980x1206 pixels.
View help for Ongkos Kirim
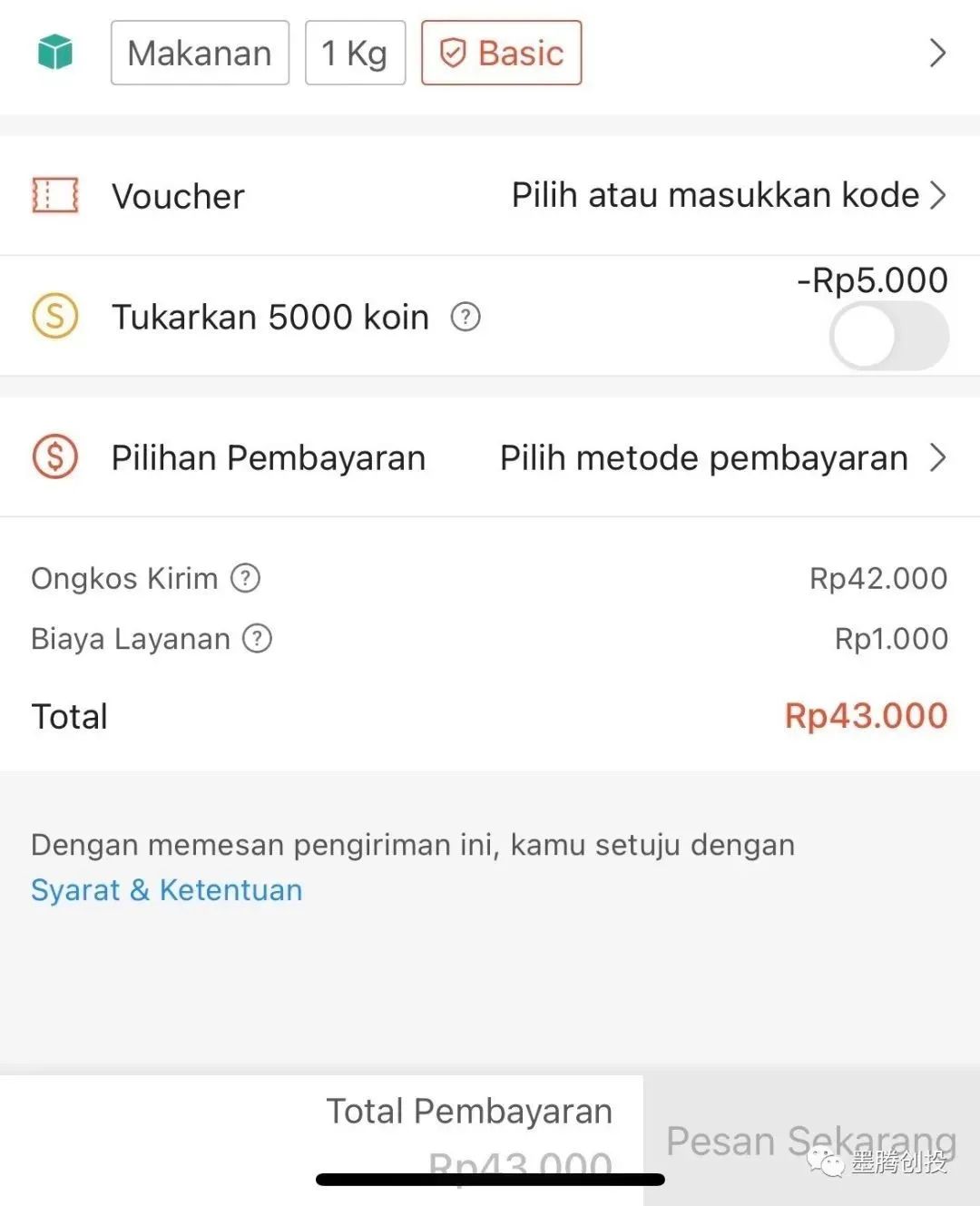245,578
